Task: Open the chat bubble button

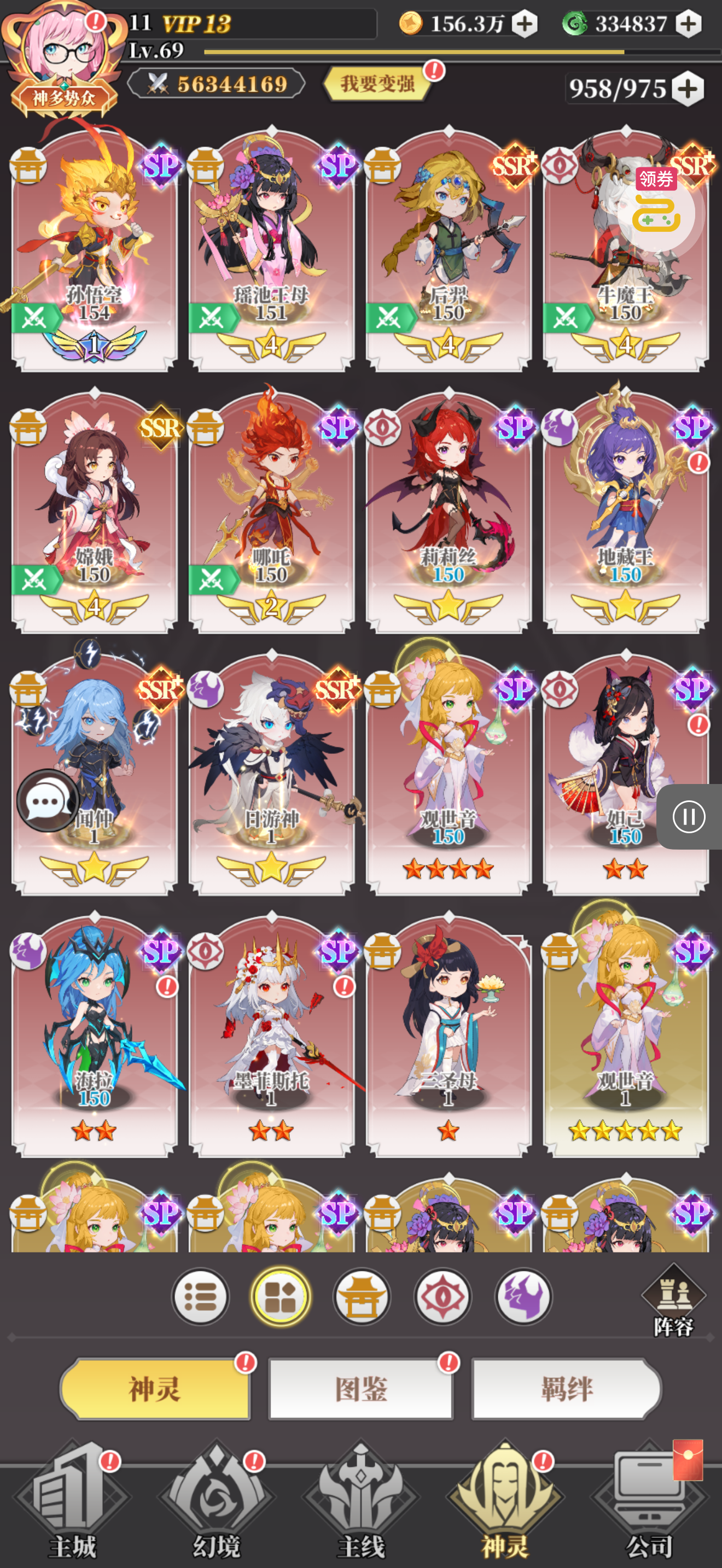Action: coord(47,800)
